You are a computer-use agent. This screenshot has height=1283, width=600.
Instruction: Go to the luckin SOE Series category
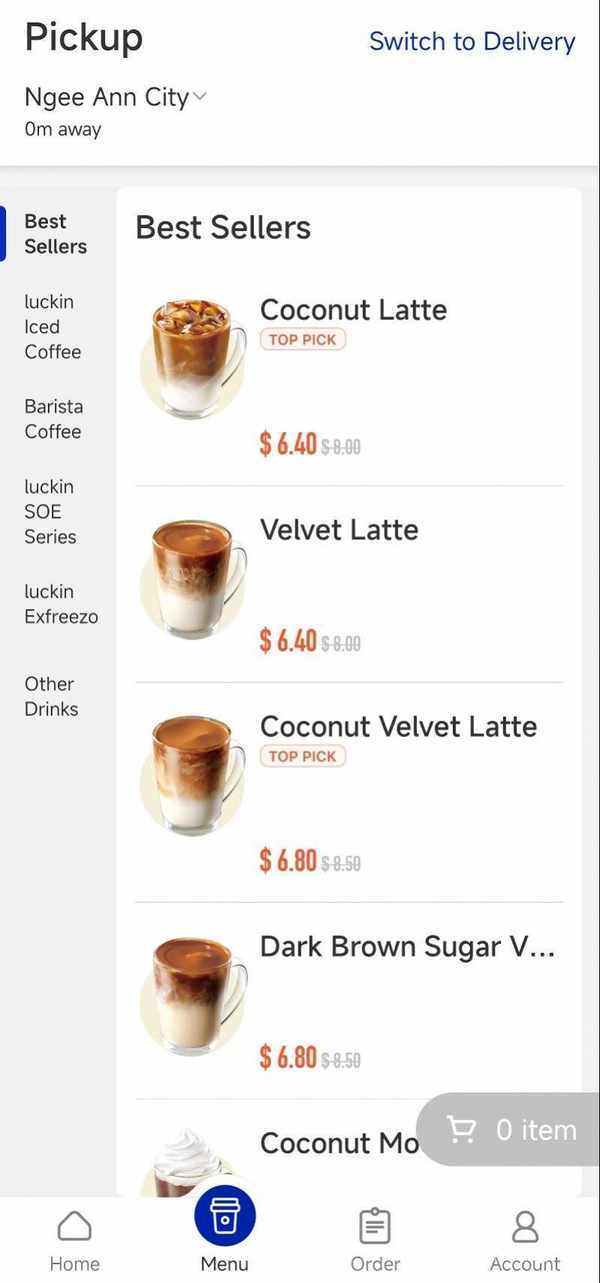pos(50,511)
